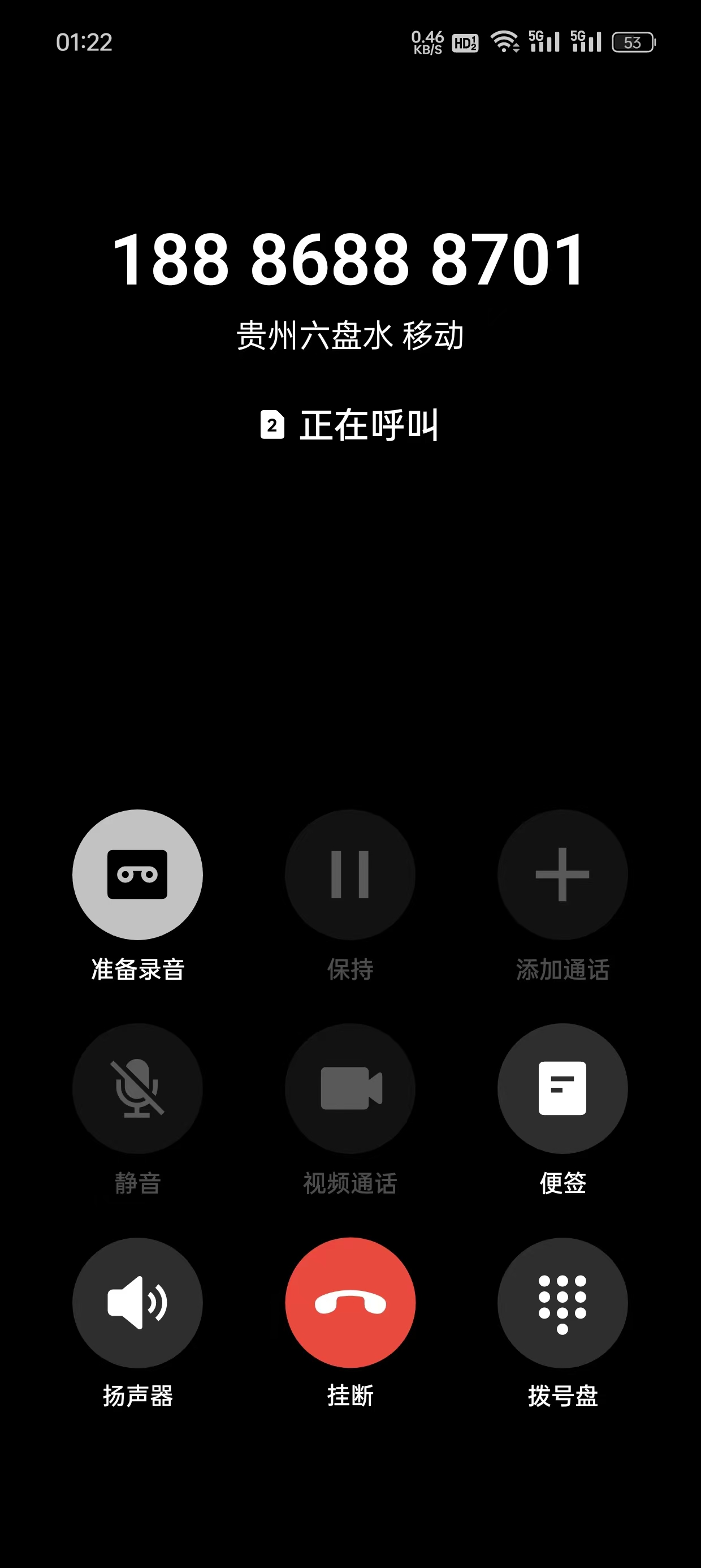Image resolution: width=701 pixels, height=1568 pixels.
Task: Tap the plus icon to add a call
Action: pyautogui.click(x=562, y=874)
